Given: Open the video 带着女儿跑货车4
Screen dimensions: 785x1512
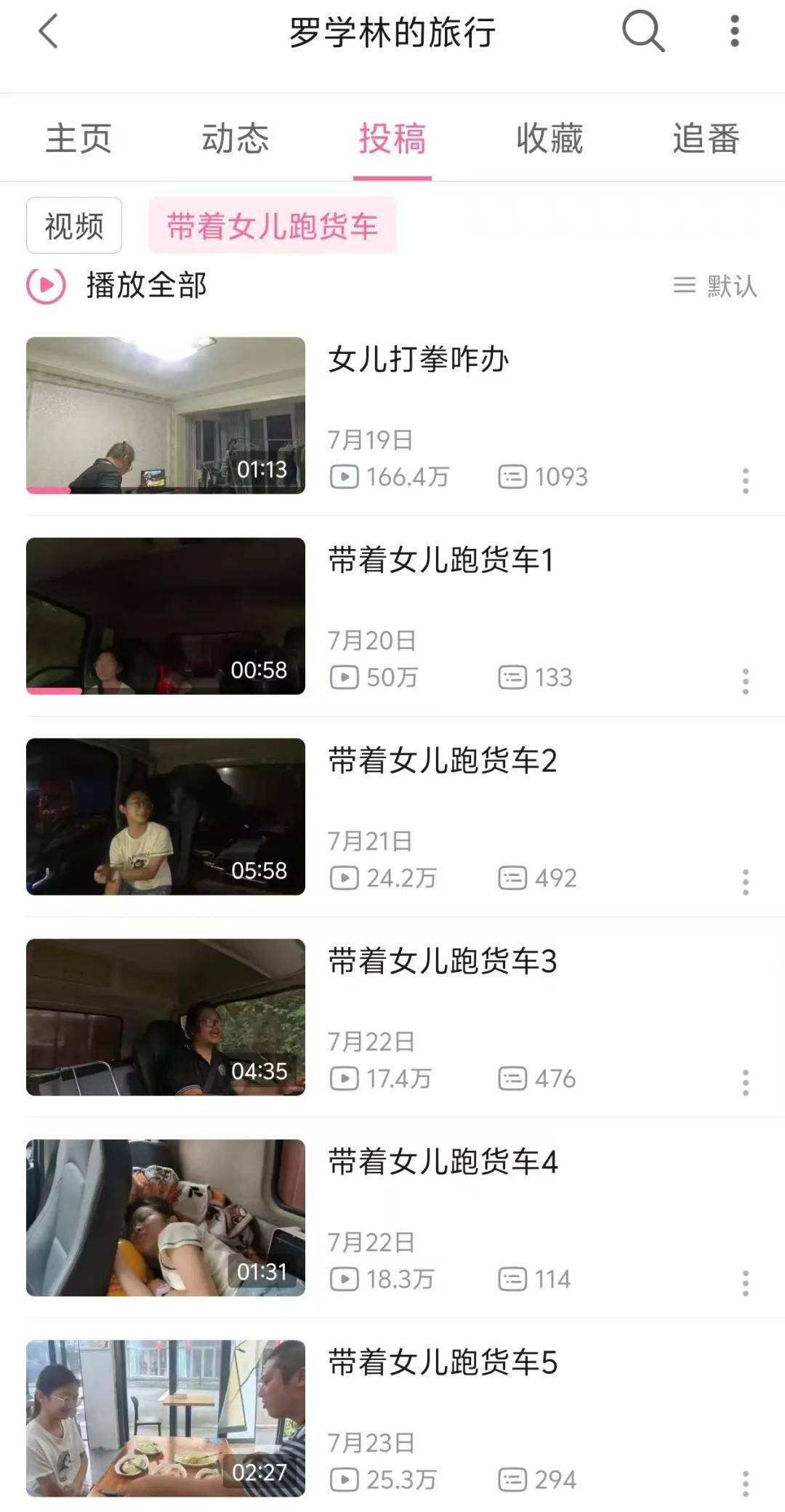Looking at the screenshot, I should tap(442, 1162).
